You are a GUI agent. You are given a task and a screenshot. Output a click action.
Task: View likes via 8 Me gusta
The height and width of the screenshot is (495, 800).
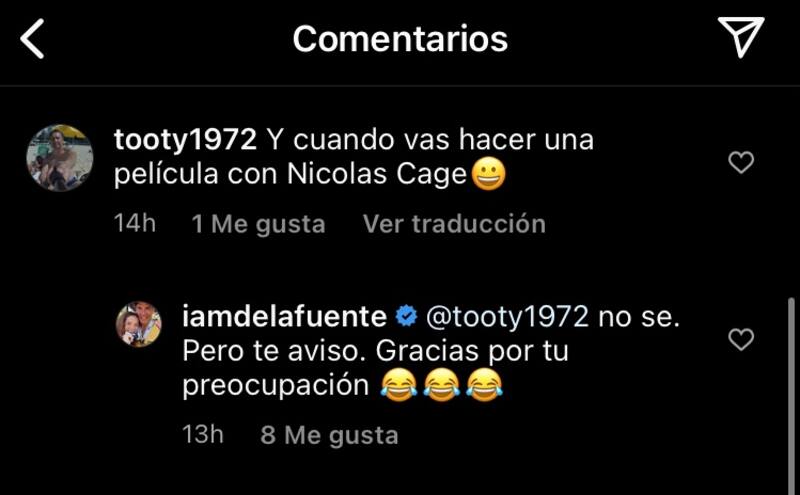pos(328,435)
